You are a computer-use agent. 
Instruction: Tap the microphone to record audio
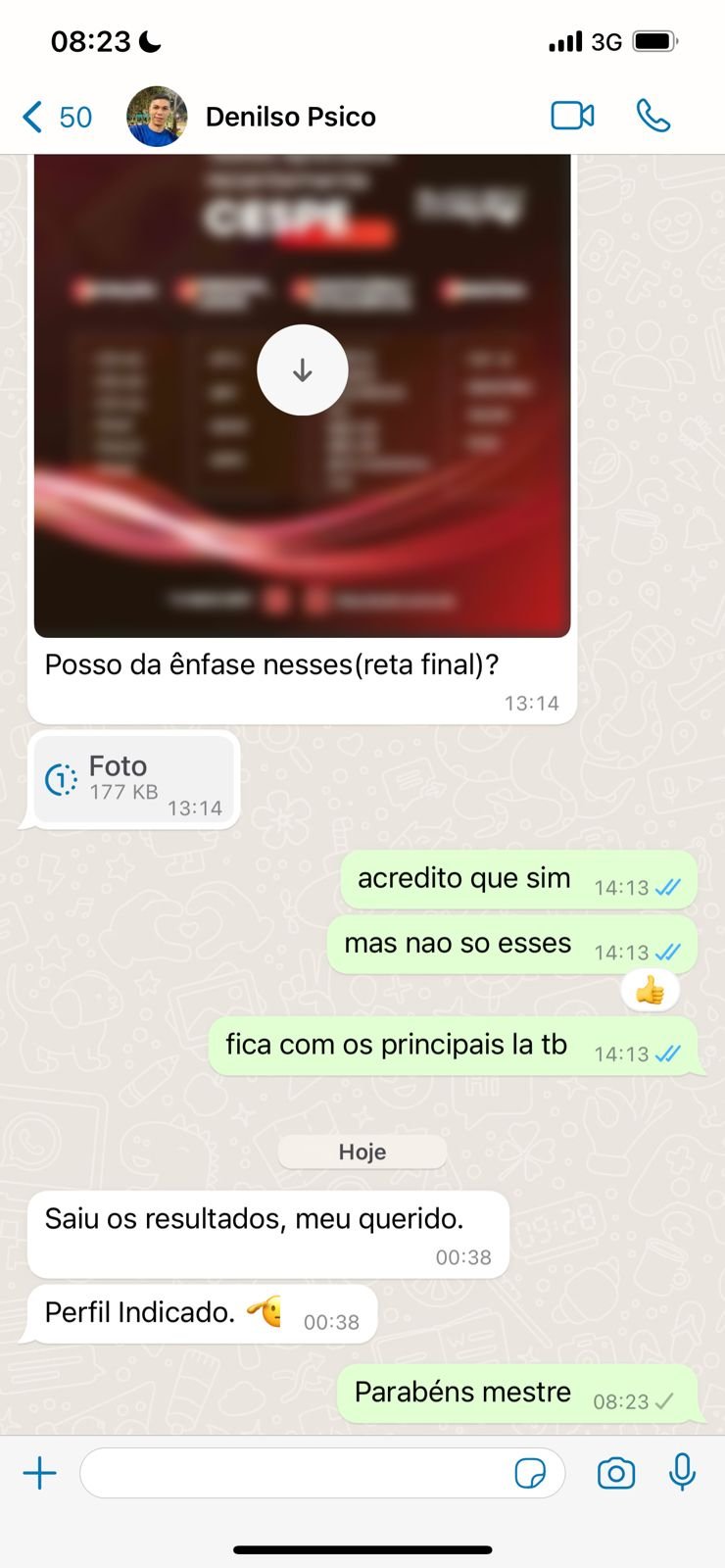(x=682, y=1473)
